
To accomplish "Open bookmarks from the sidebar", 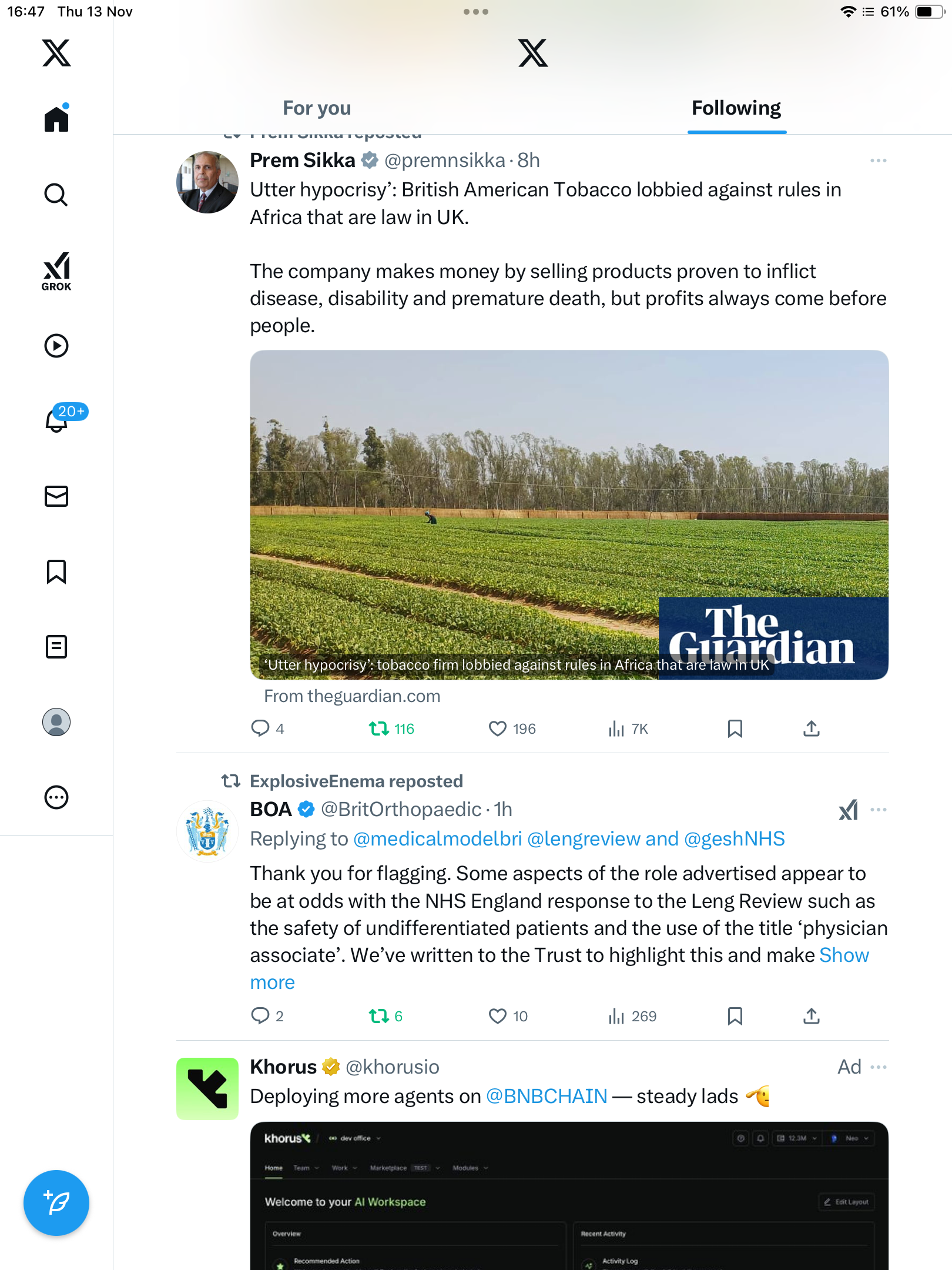I will pos(56,571).
